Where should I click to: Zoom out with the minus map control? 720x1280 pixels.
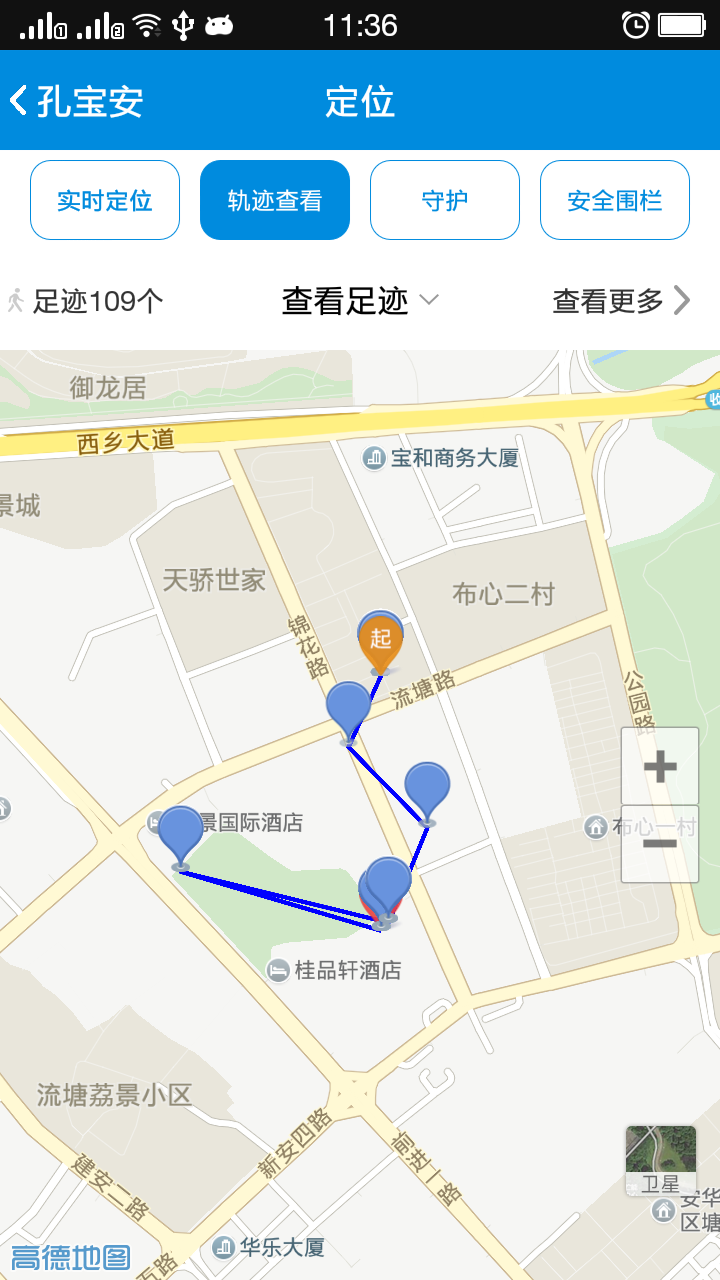coord(660,843)
